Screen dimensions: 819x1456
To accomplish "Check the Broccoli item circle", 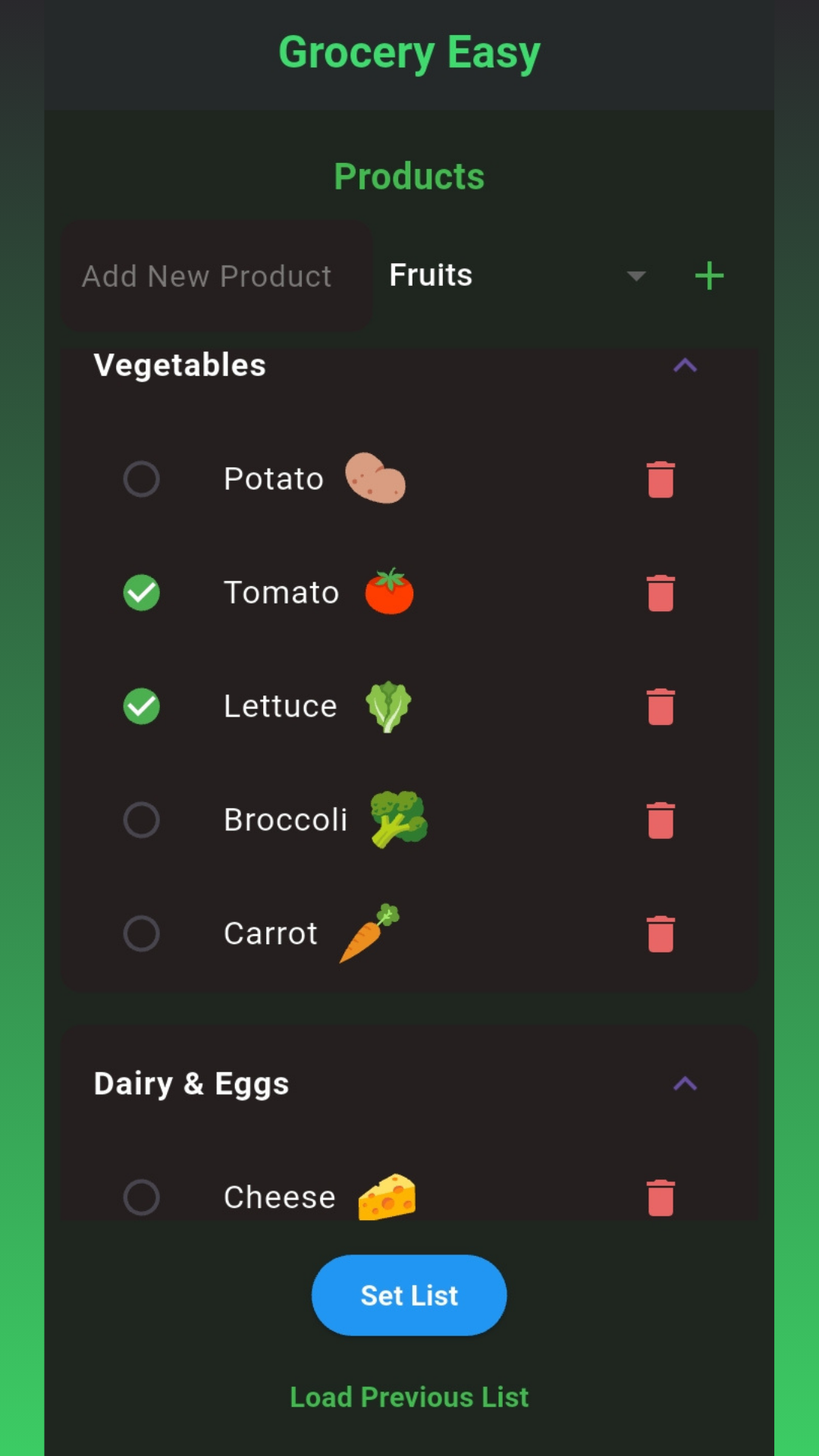I will [142, 819].
